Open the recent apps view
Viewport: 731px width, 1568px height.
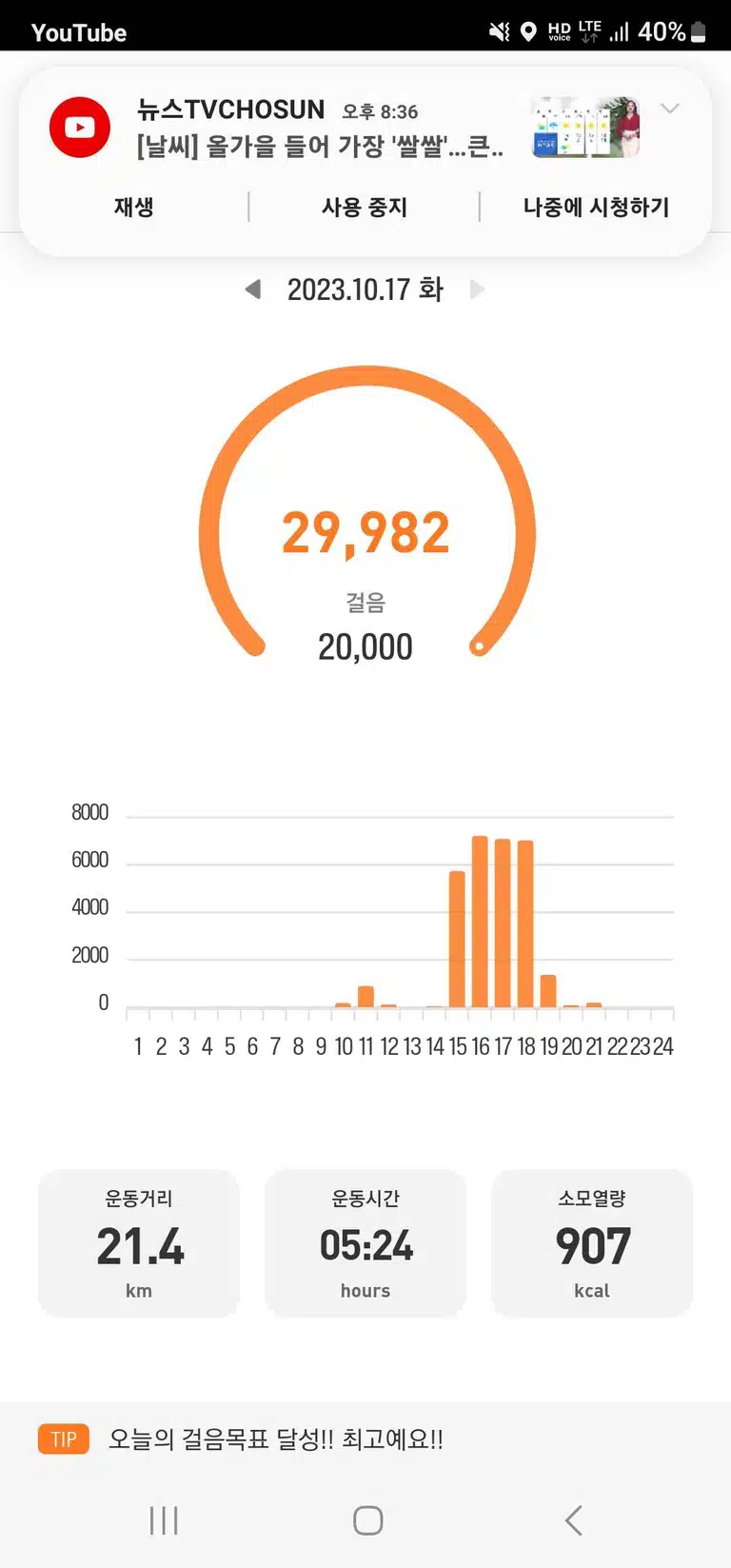164,1520
